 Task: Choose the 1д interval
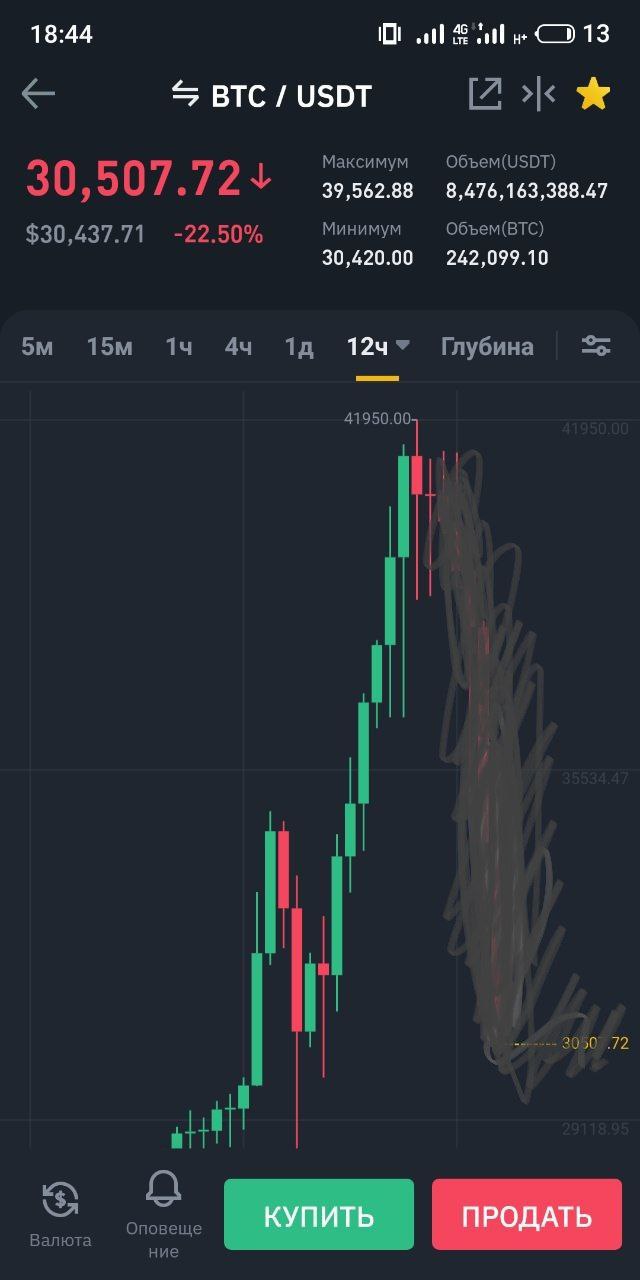pyautogui.click(x=299, y=347)
